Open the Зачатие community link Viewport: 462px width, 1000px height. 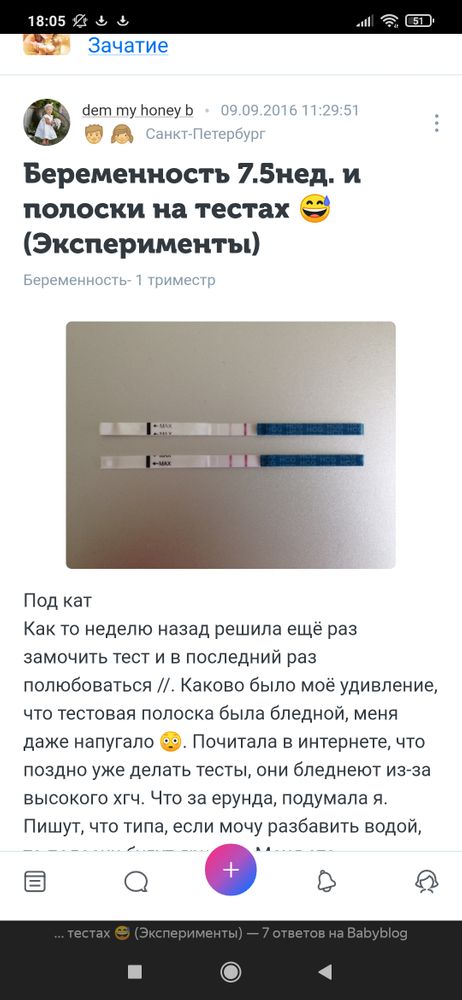(x=128, y=46)
